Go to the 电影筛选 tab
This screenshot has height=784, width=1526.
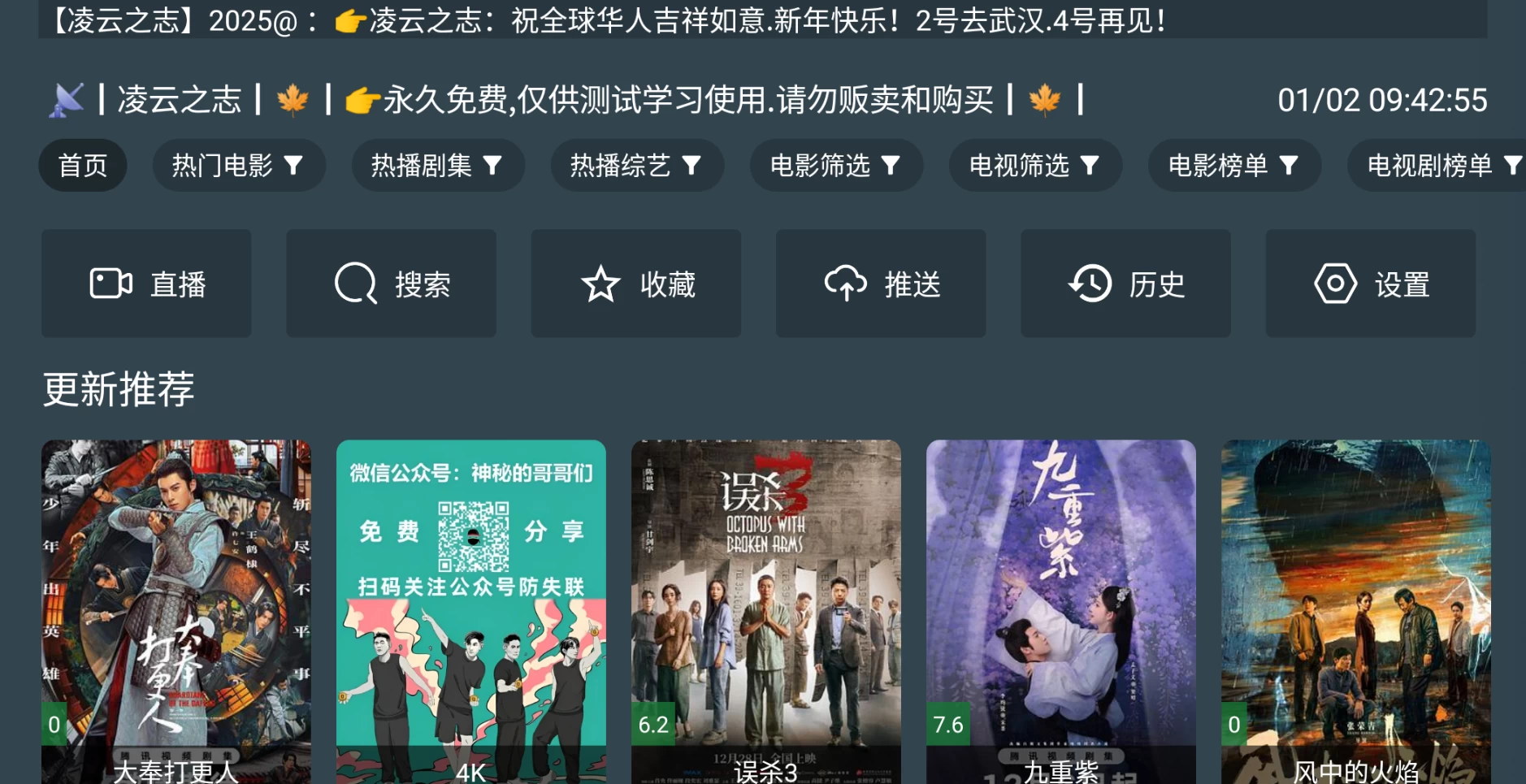(x=835, y=166)
